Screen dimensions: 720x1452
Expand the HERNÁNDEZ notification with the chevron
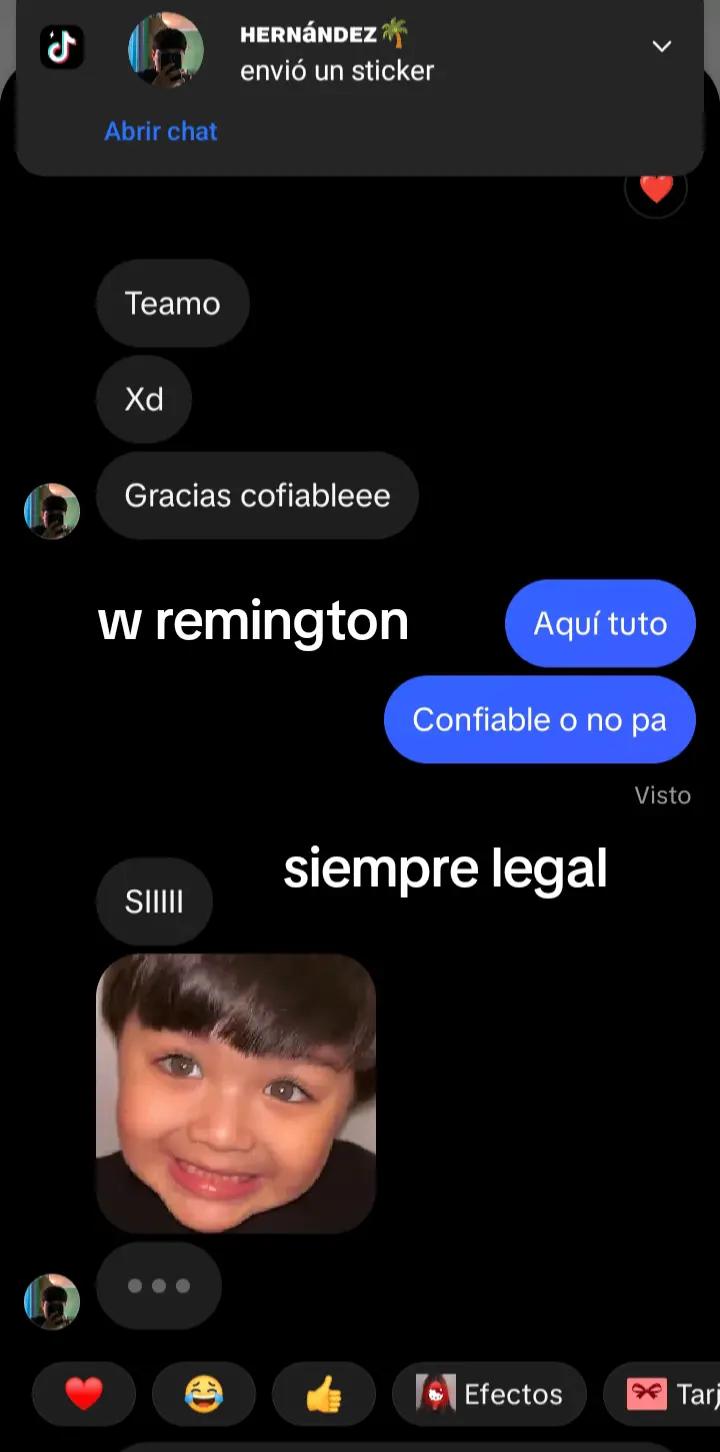coord(661,46)
